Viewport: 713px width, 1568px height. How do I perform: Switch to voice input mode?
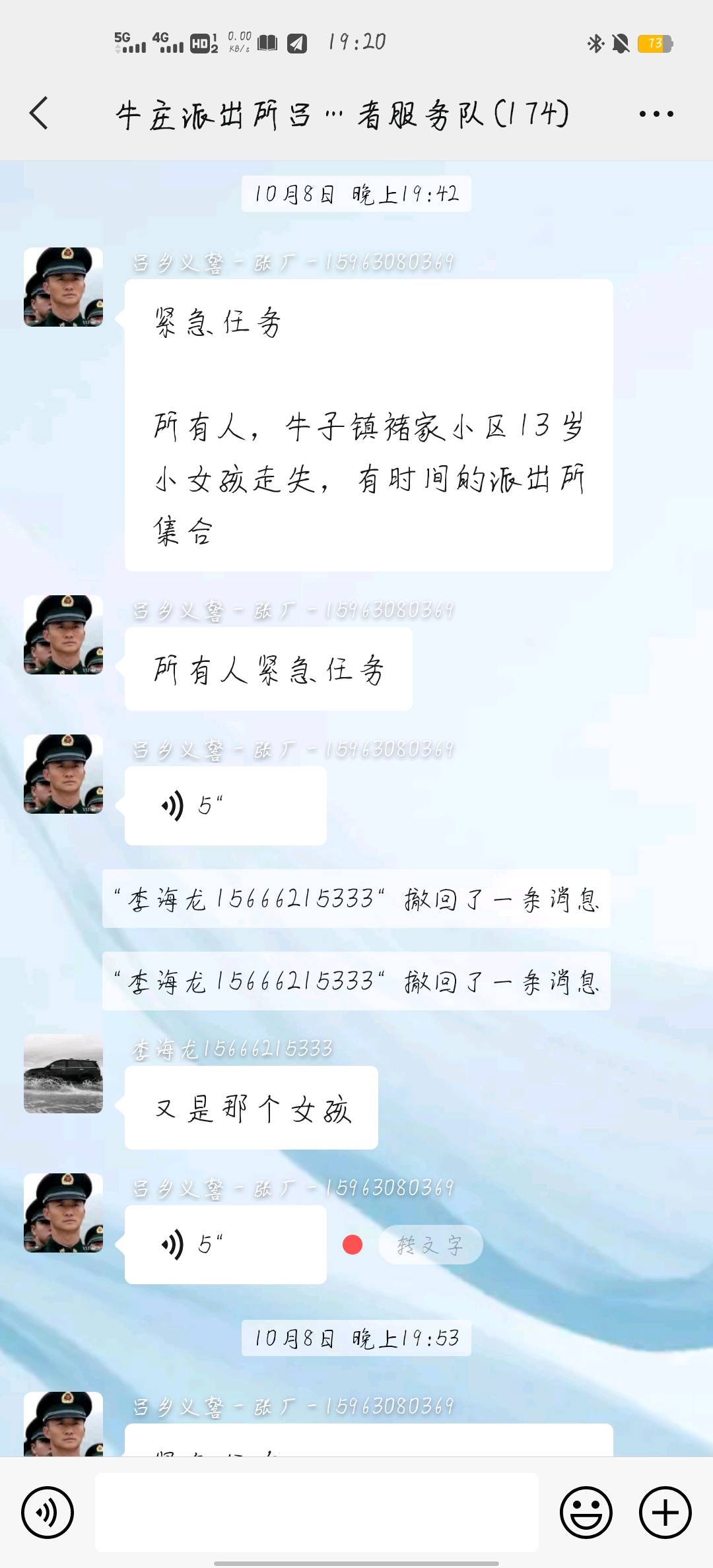[48, 1512]
